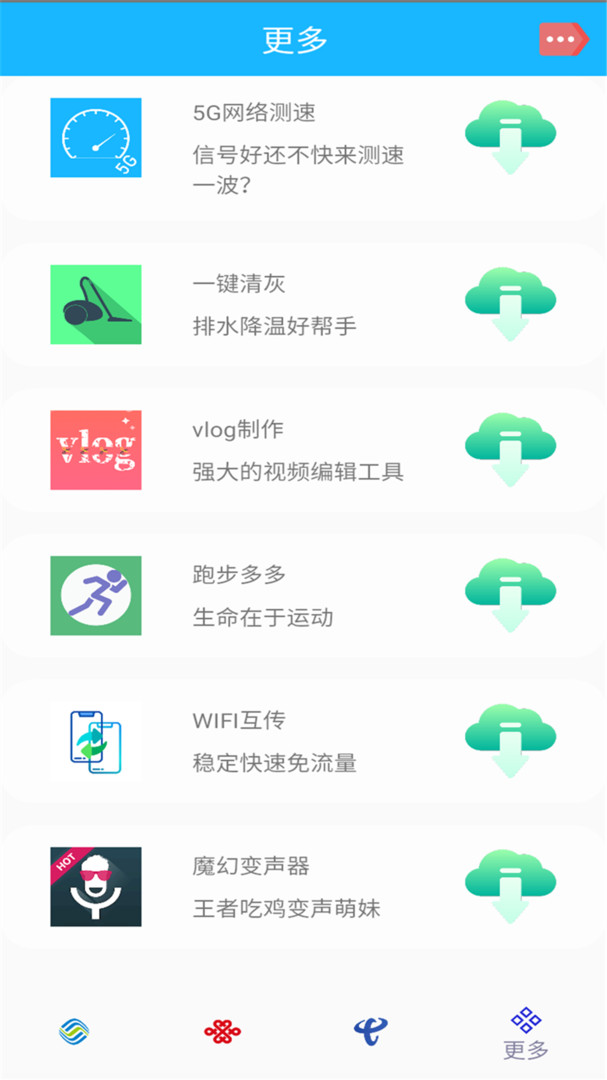Tap download icon for vlog制作
607x1080 pixels.
point(511,450)
